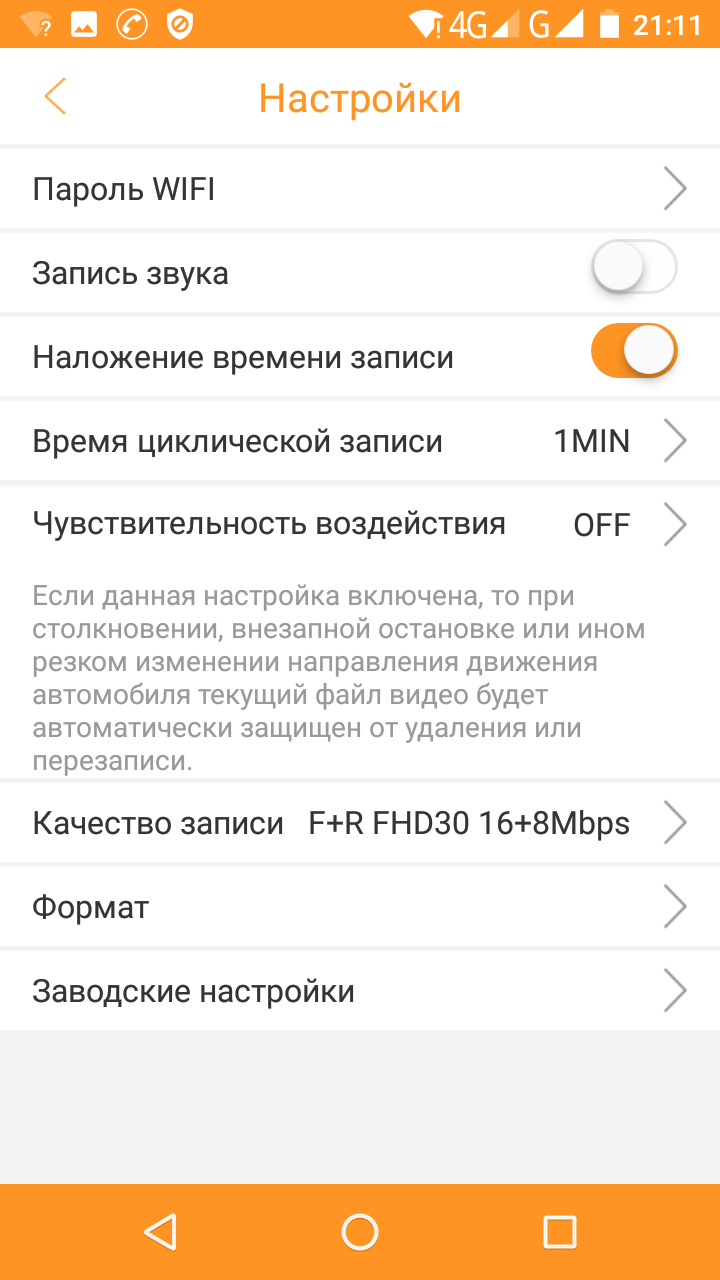Tap the system home button
This screenshot has height=1280, width=720.
pos(360,1232)
